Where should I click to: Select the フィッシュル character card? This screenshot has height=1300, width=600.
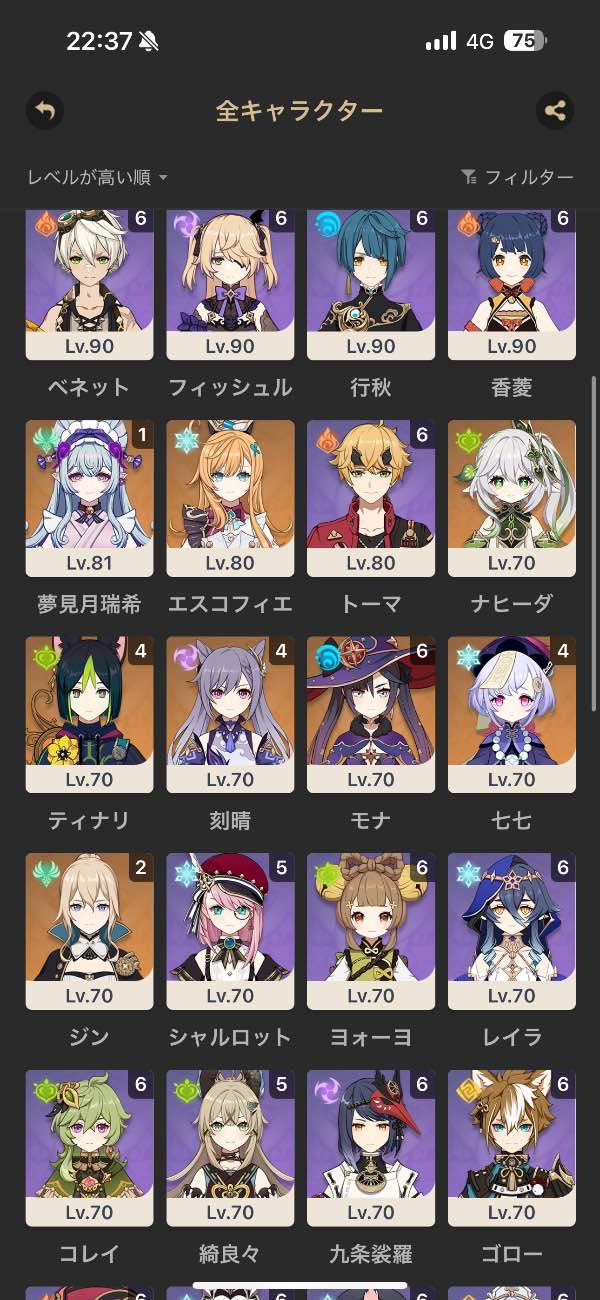click(x=230, y=285)
